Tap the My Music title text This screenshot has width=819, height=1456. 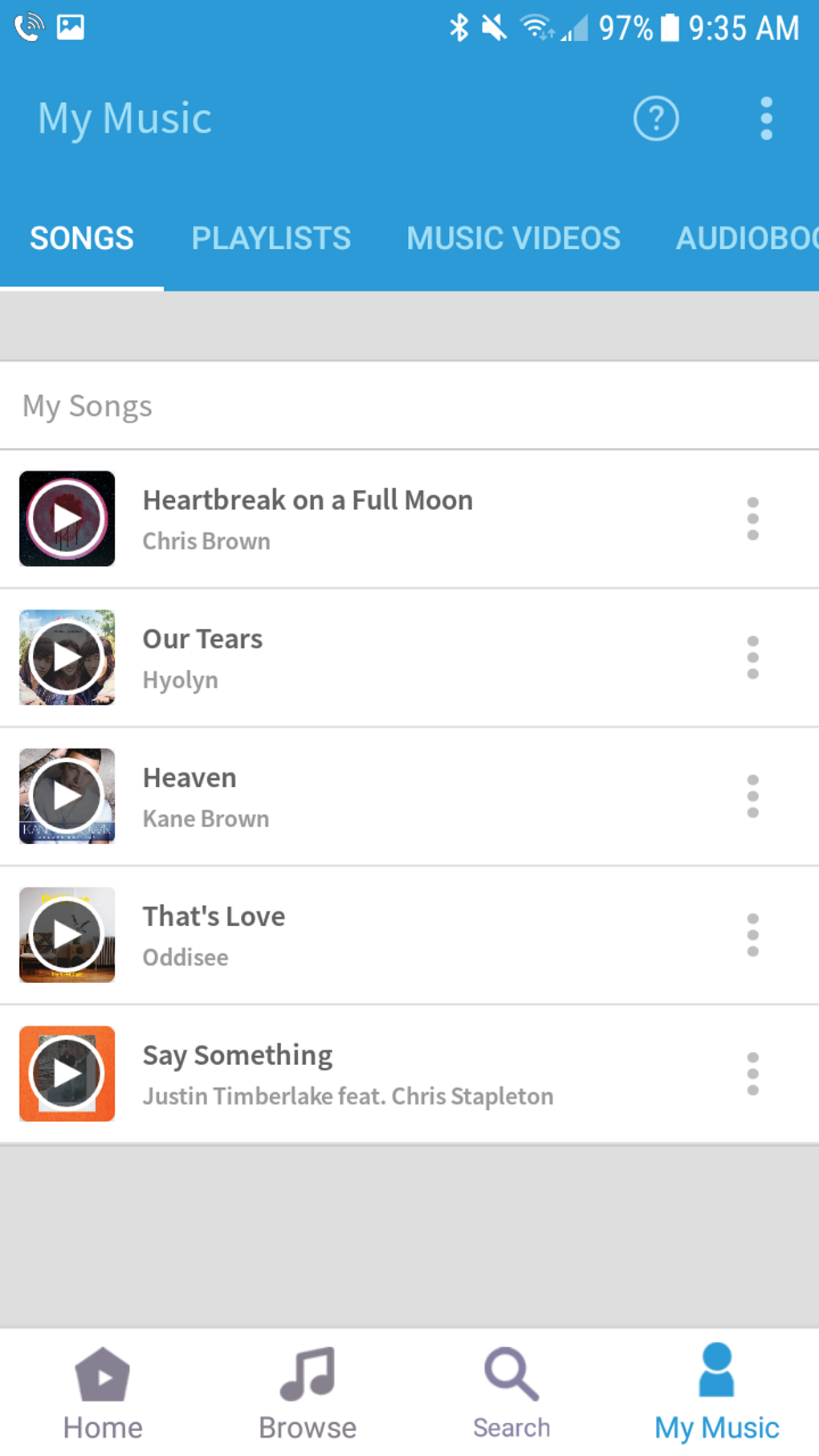(x=124, y=117)
